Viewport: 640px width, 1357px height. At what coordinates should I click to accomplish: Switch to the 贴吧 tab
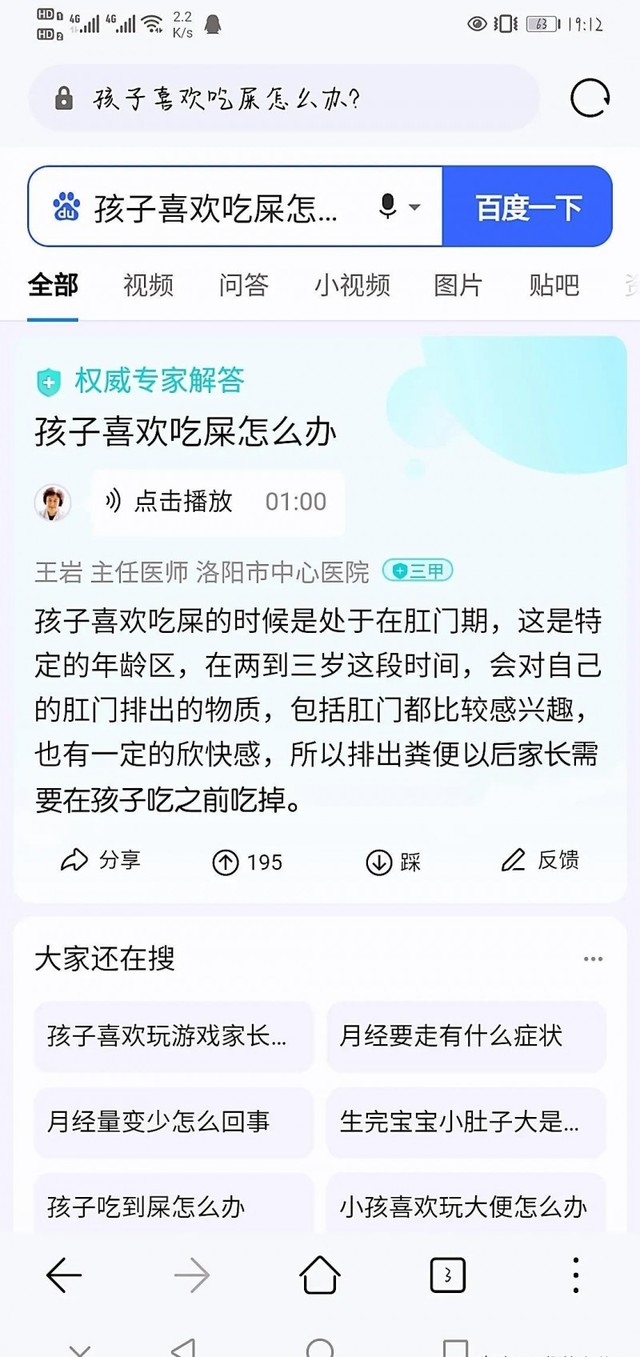coord(554,285)
